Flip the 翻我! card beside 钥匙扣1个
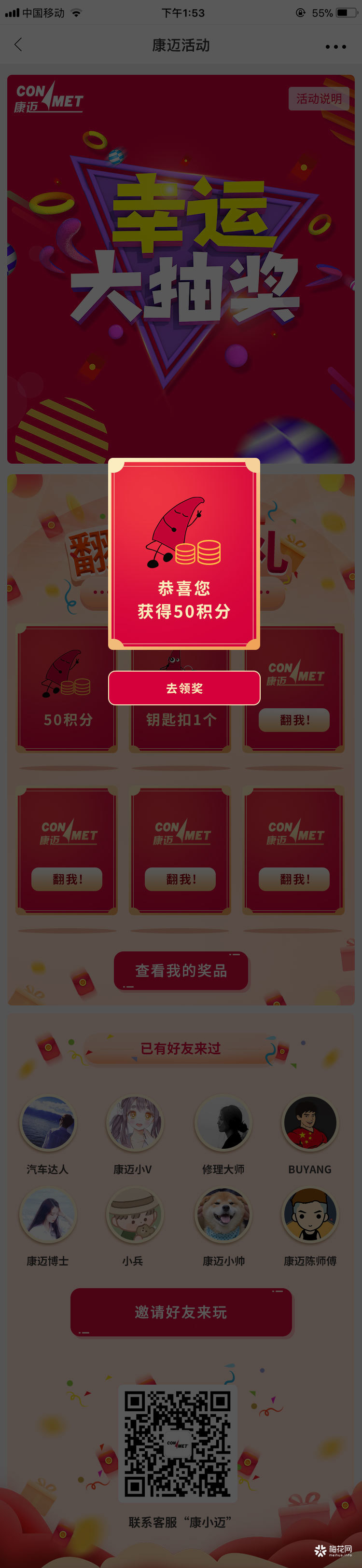This screenshot has height=1568, width=362. click(x=294, y=719)
